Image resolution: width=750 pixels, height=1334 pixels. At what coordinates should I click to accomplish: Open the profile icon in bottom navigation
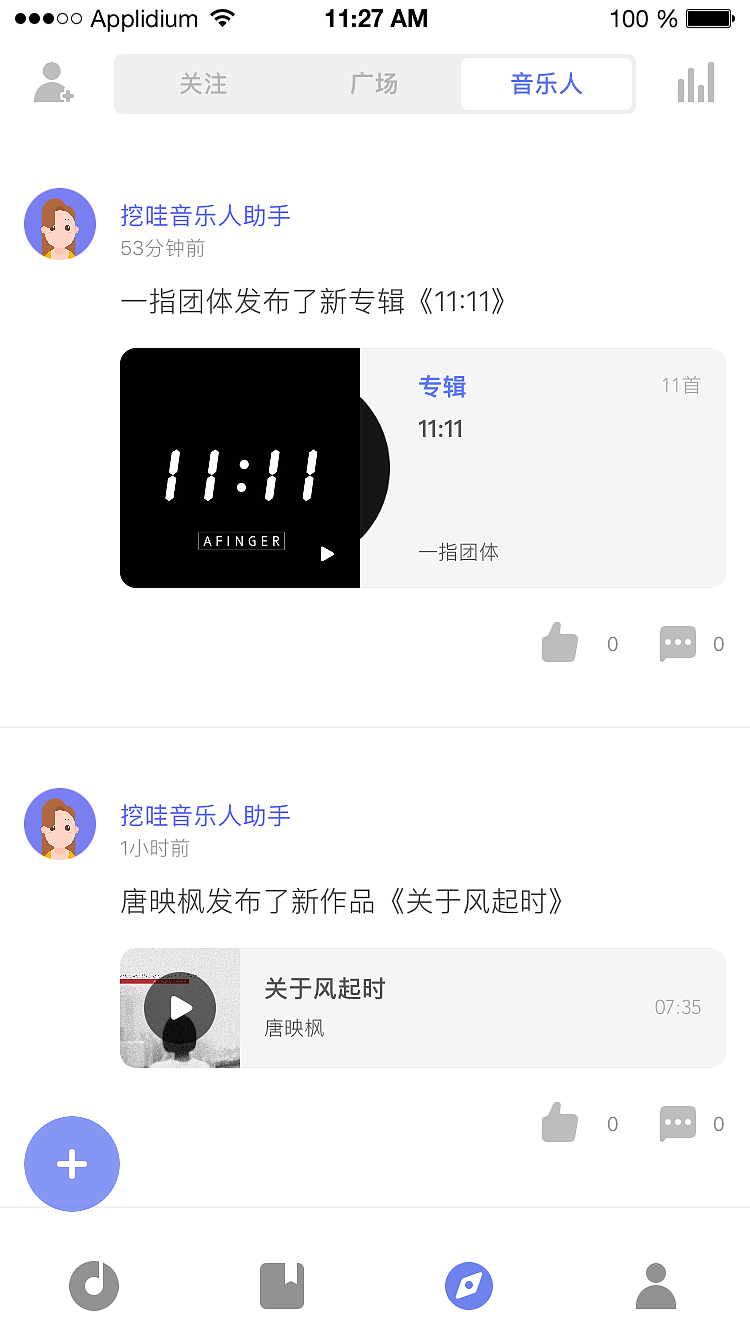pyautogui.click(x=655, y=1286)
